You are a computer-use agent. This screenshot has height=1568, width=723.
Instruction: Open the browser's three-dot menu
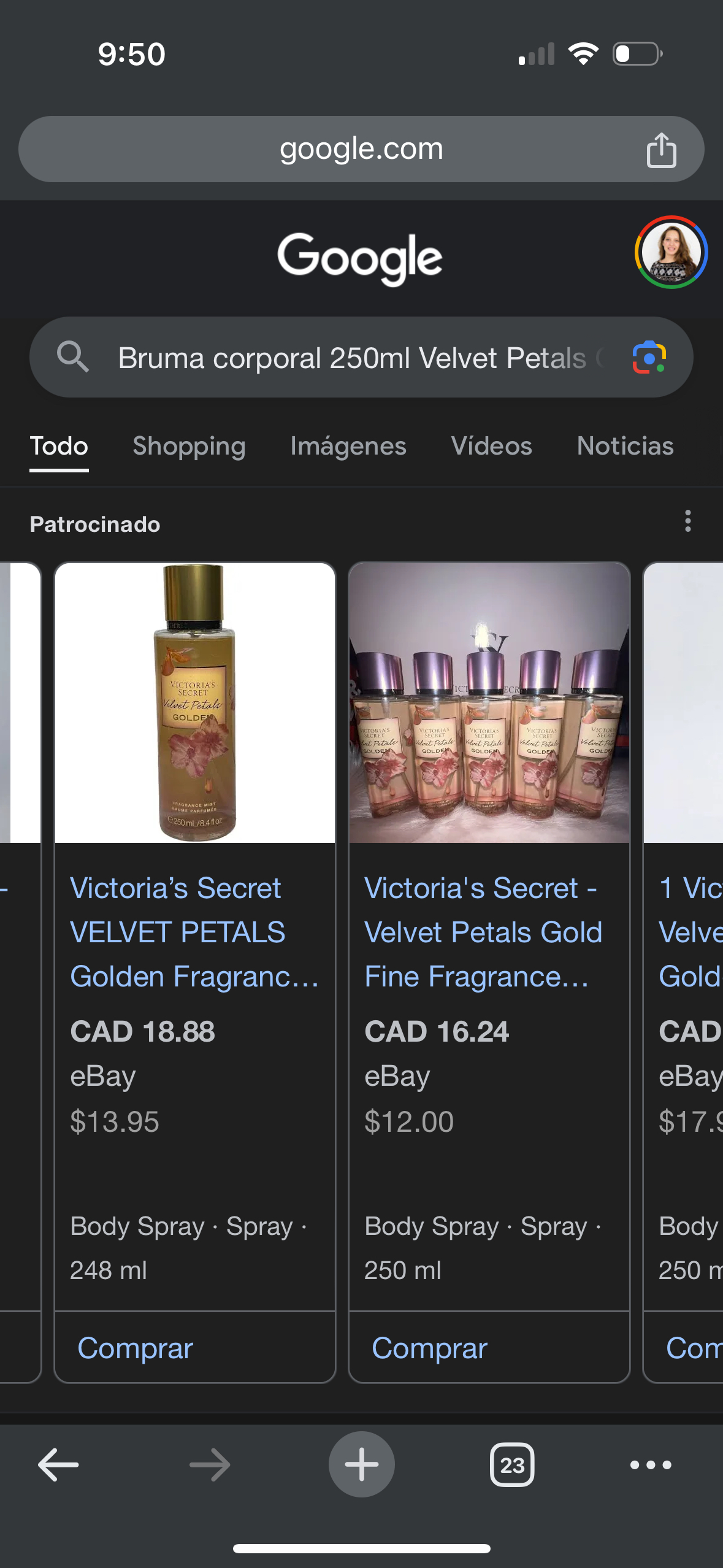(651, 1465)
